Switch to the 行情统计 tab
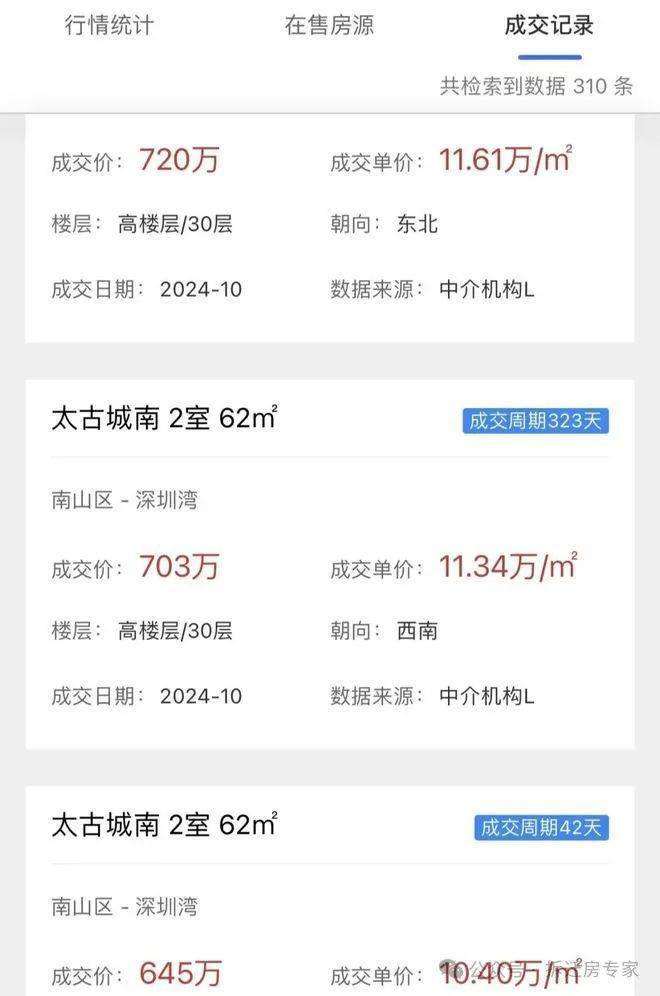The height and width of the screenshot is (996, 660). (109, 26)
